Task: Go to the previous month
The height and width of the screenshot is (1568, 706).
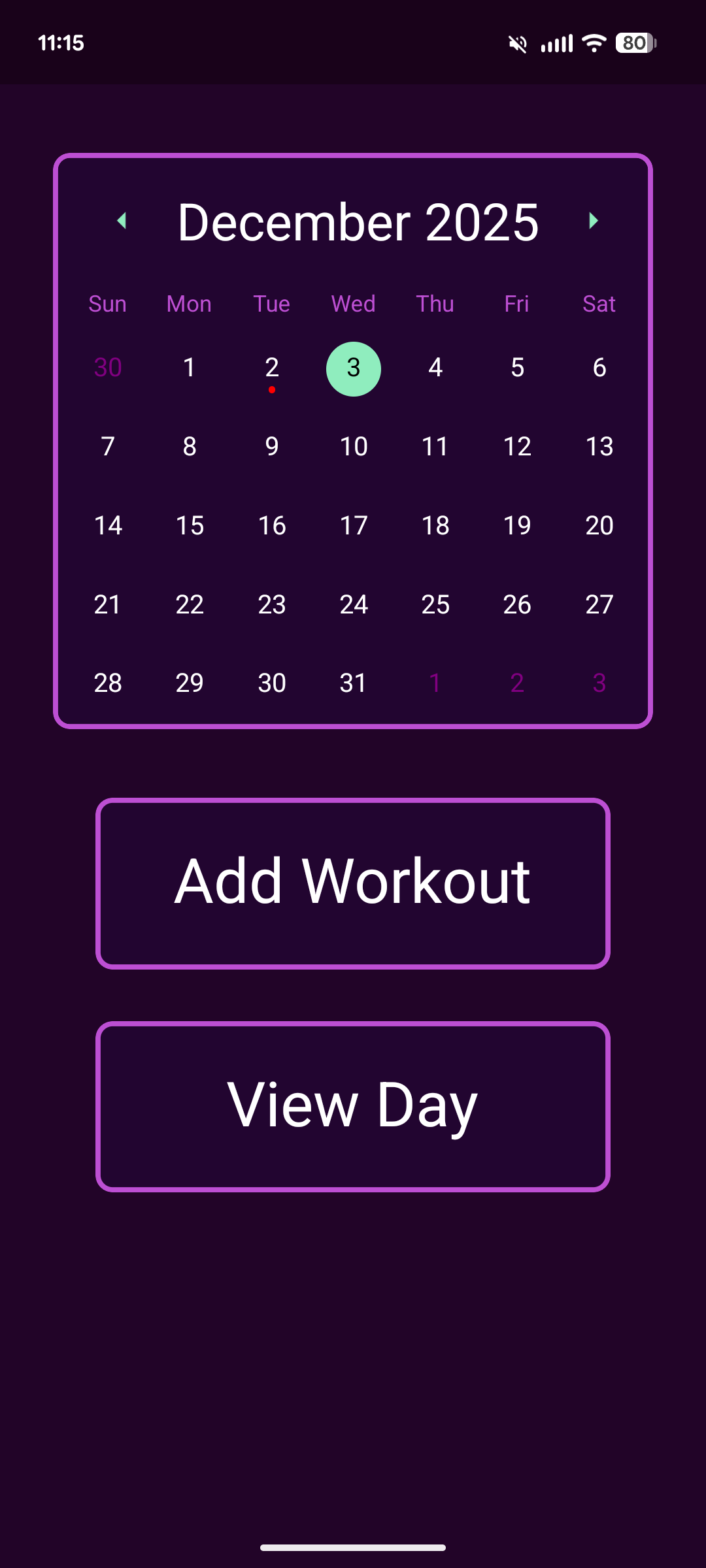Action: coord(122,221)
